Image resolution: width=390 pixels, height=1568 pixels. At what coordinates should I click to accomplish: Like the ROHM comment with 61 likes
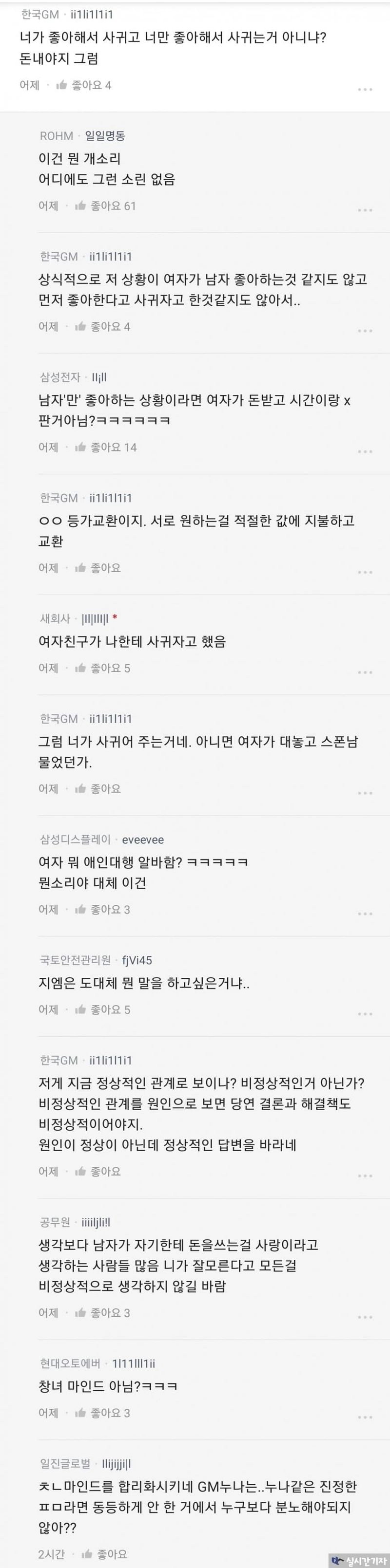pyautogui.click(x=104, y=205)
